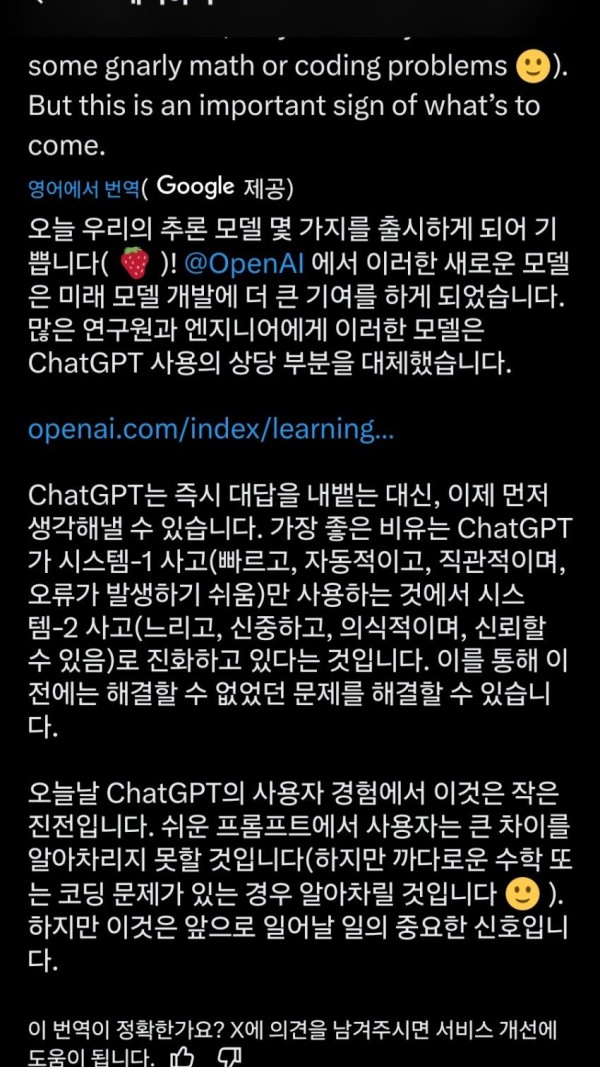This screenshot has height=1067, width=600.
Task: Open the openai.com/index/learning link
Action: point(210,429)
